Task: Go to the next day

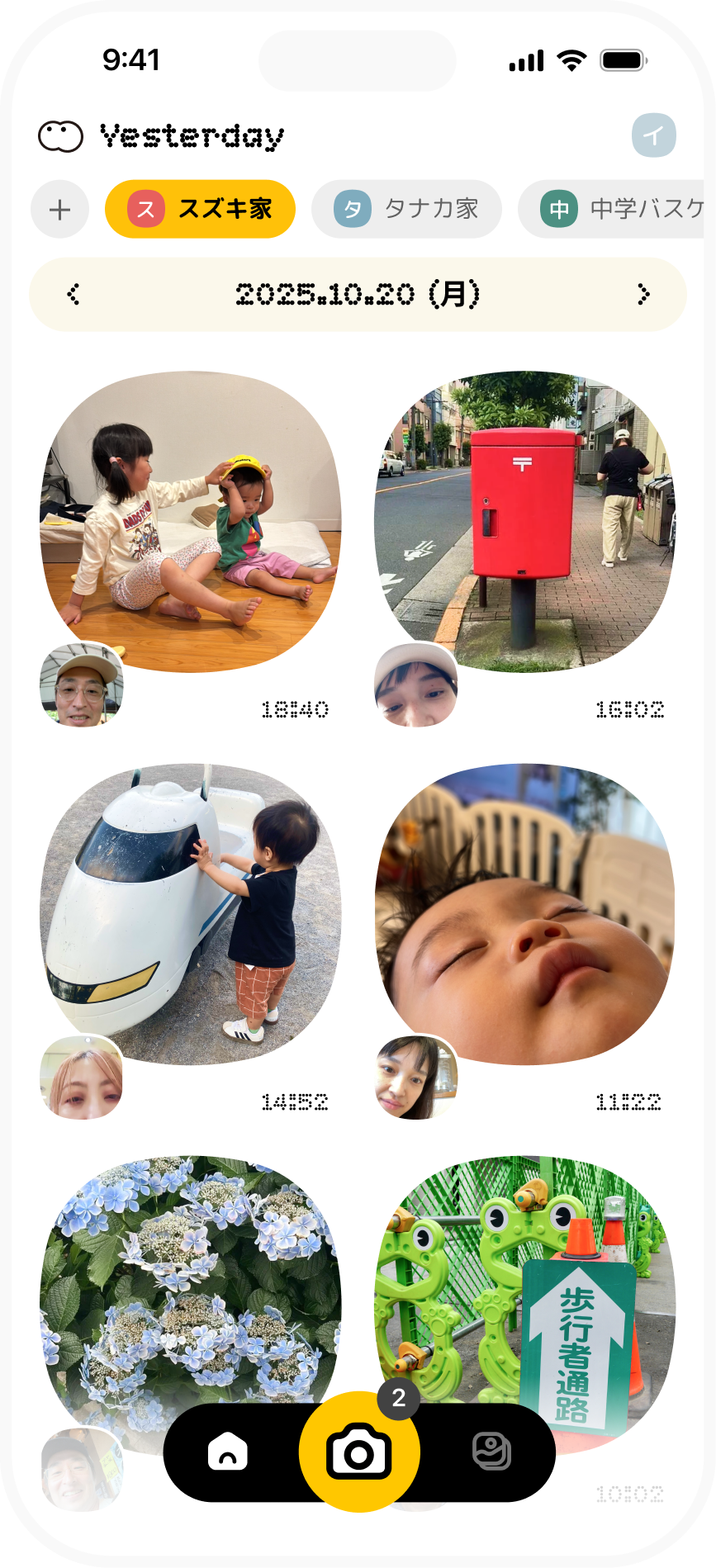Action: click(643, 294)
